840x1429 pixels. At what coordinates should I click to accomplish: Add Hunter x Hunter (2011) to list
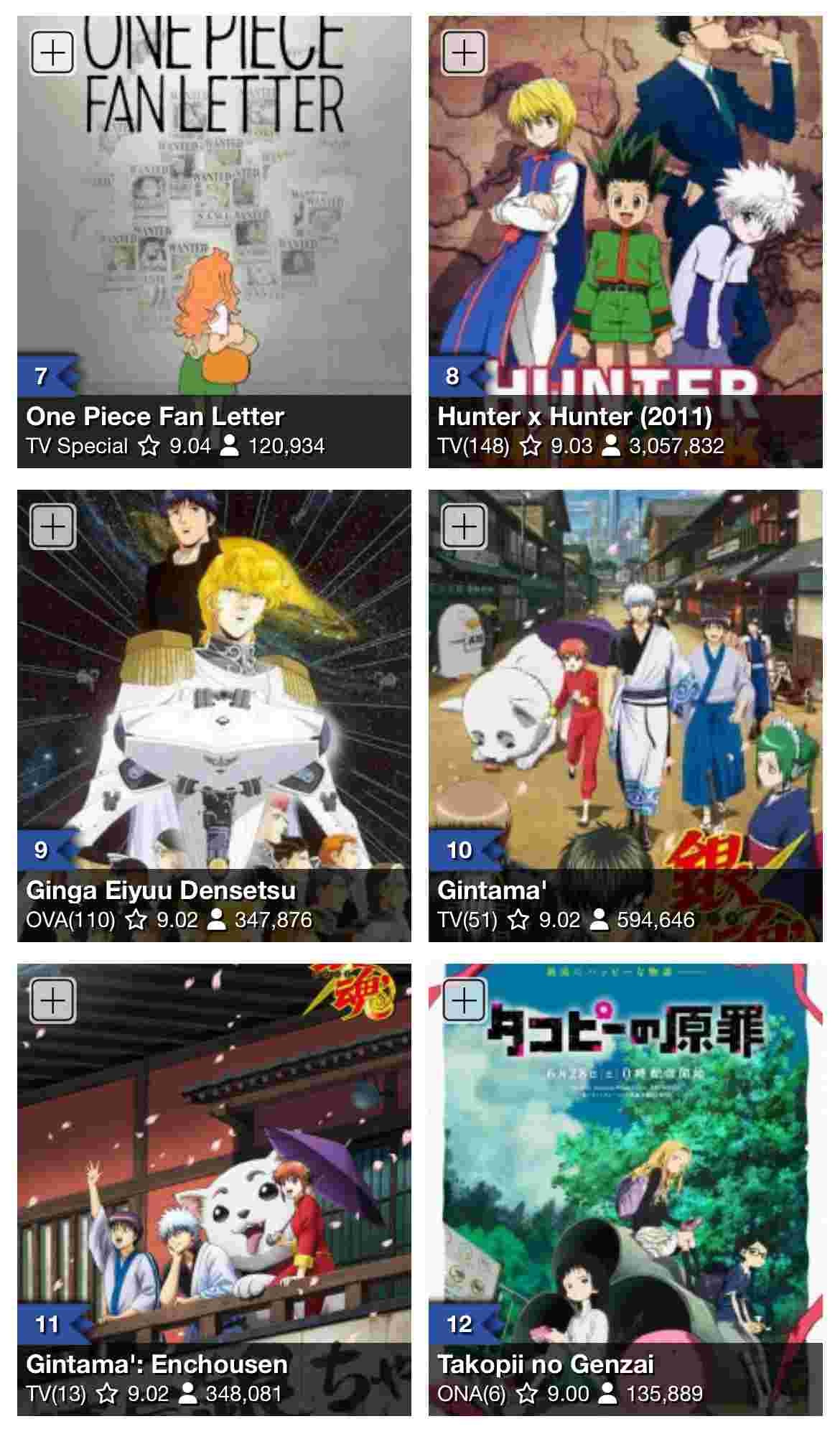point(464,52)
